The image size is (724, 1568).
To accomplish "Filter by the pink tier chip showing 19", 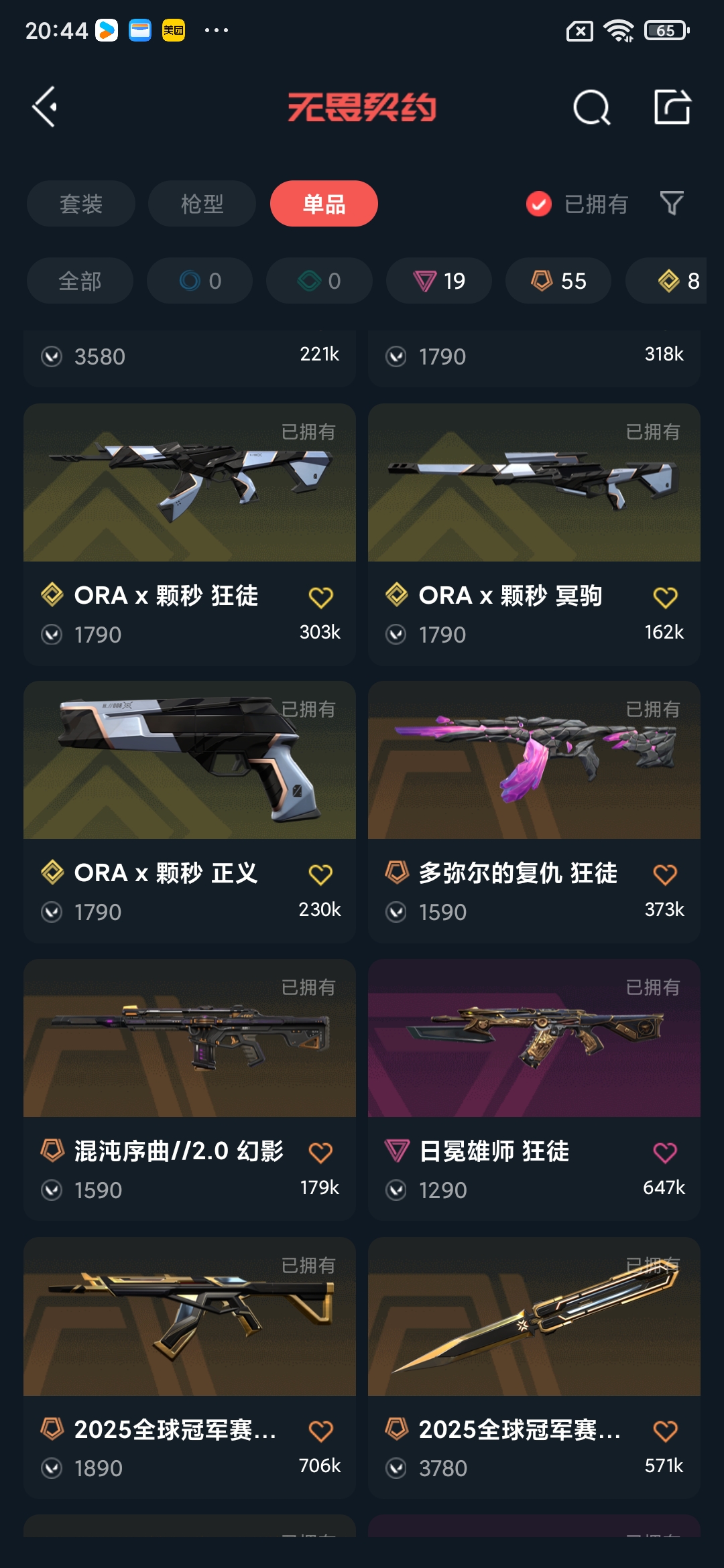I will pos(439,281).
